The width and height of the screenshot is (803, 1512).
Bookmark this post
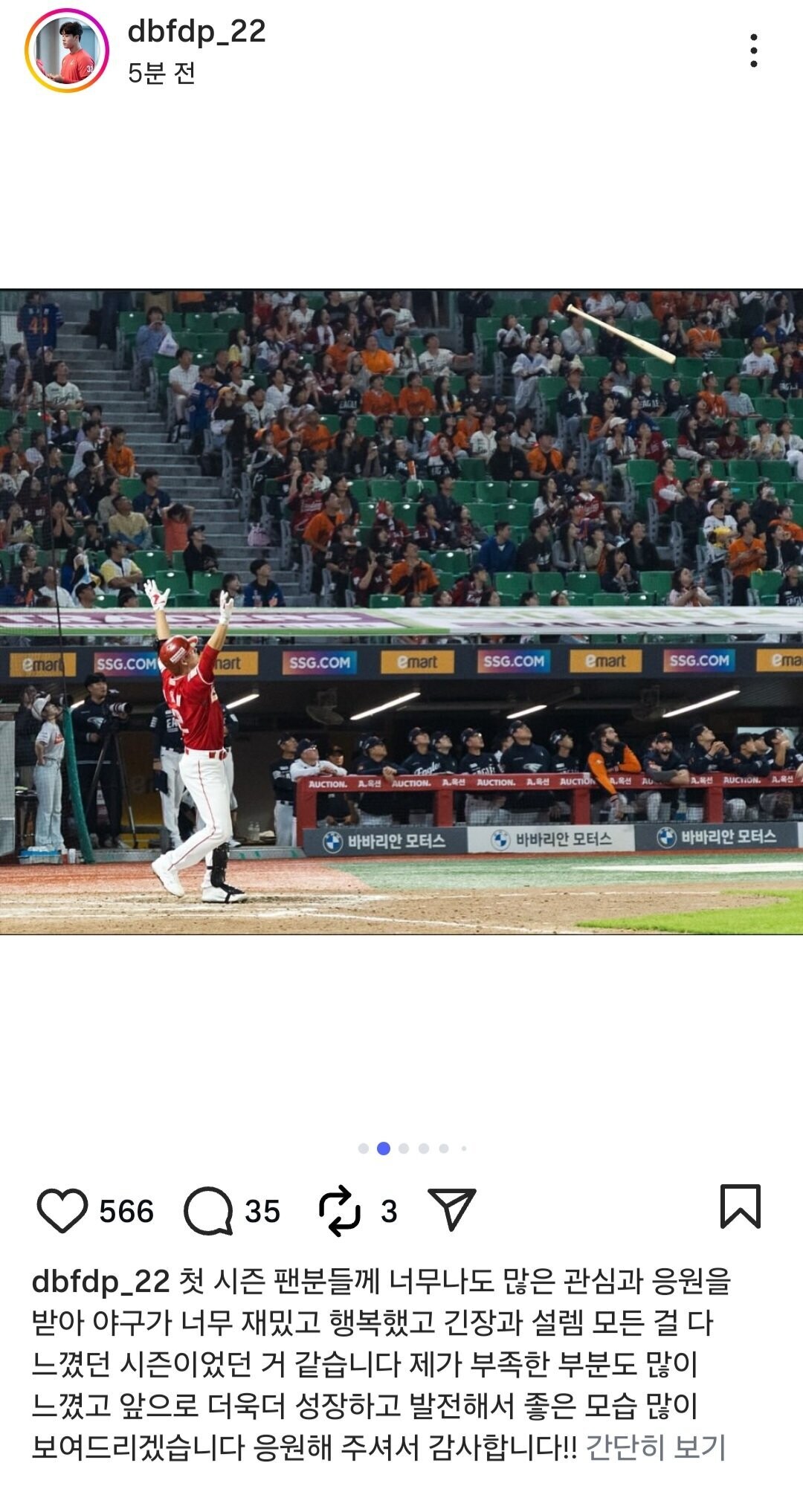click(740, 1206)
